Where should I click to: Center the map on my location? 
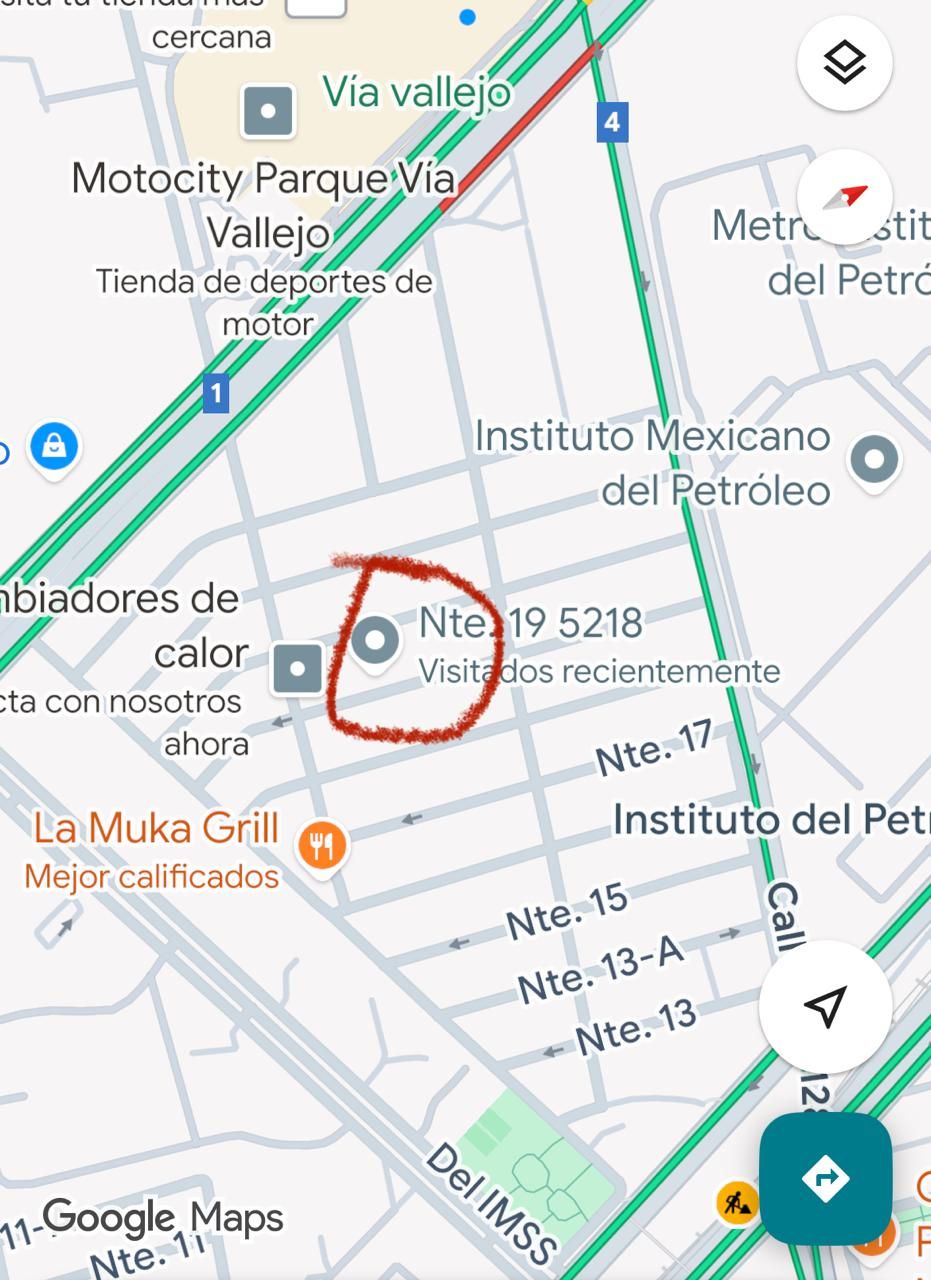point(825,1006)
